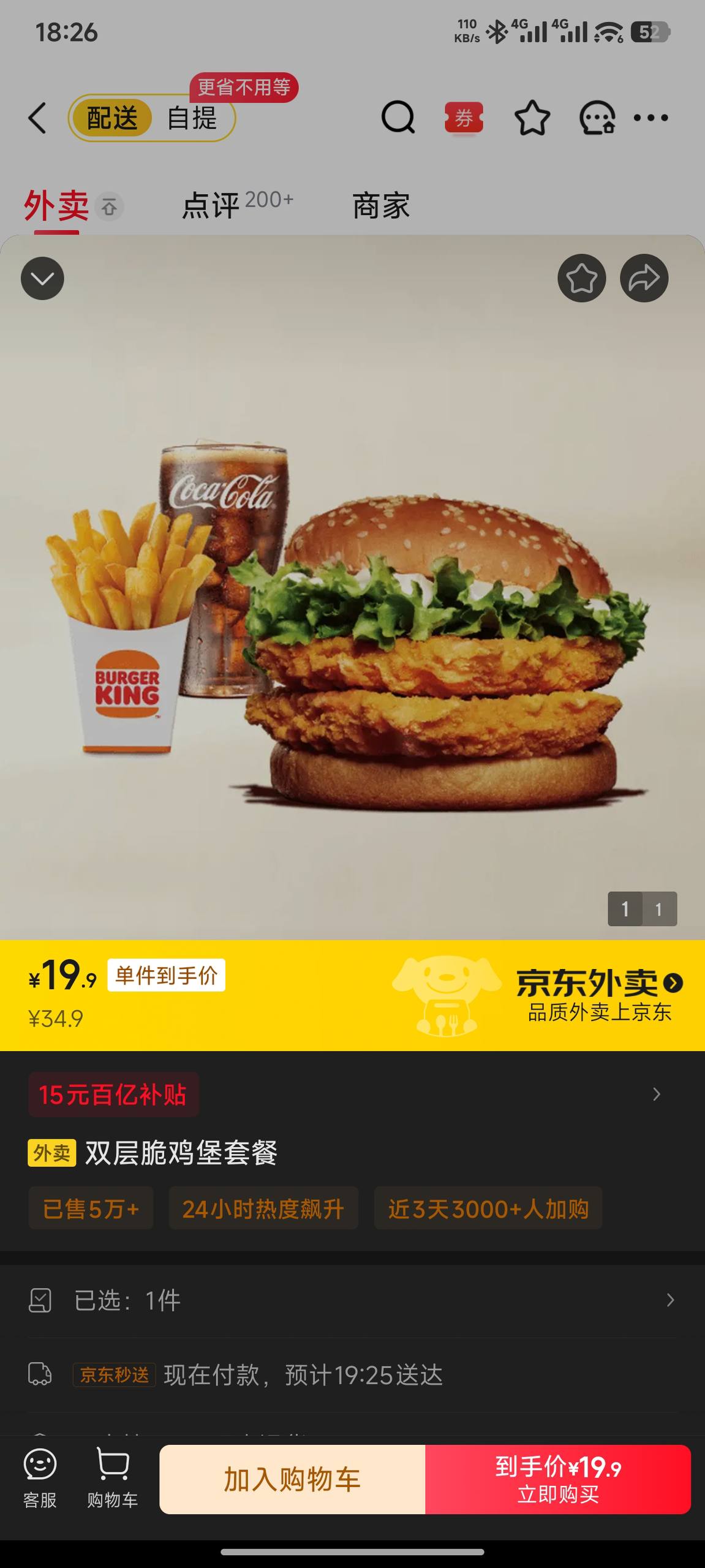Select the 配送 delivery option
The width and height of the screenshot is (705, 1568).
(114, 118)
